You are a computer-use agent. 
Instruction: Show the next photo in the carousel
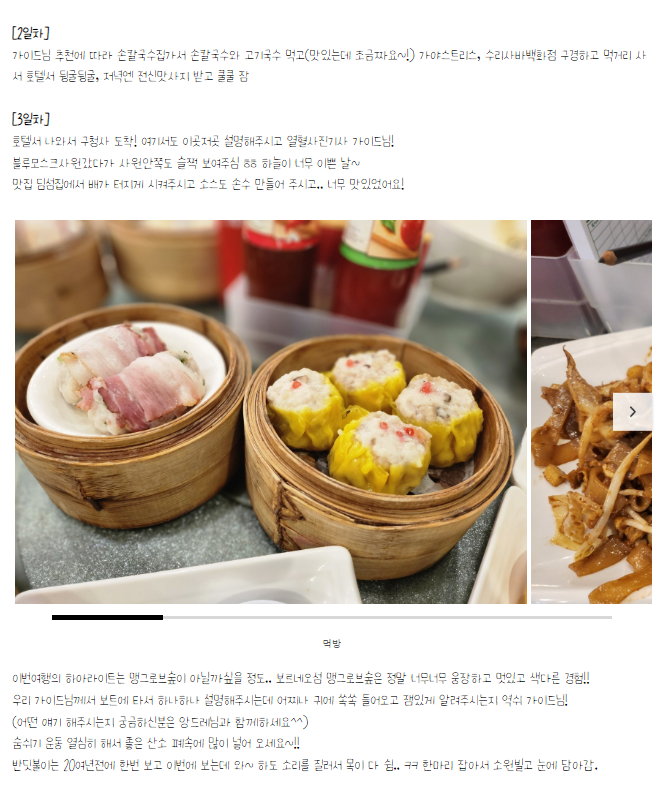(632, 411)
